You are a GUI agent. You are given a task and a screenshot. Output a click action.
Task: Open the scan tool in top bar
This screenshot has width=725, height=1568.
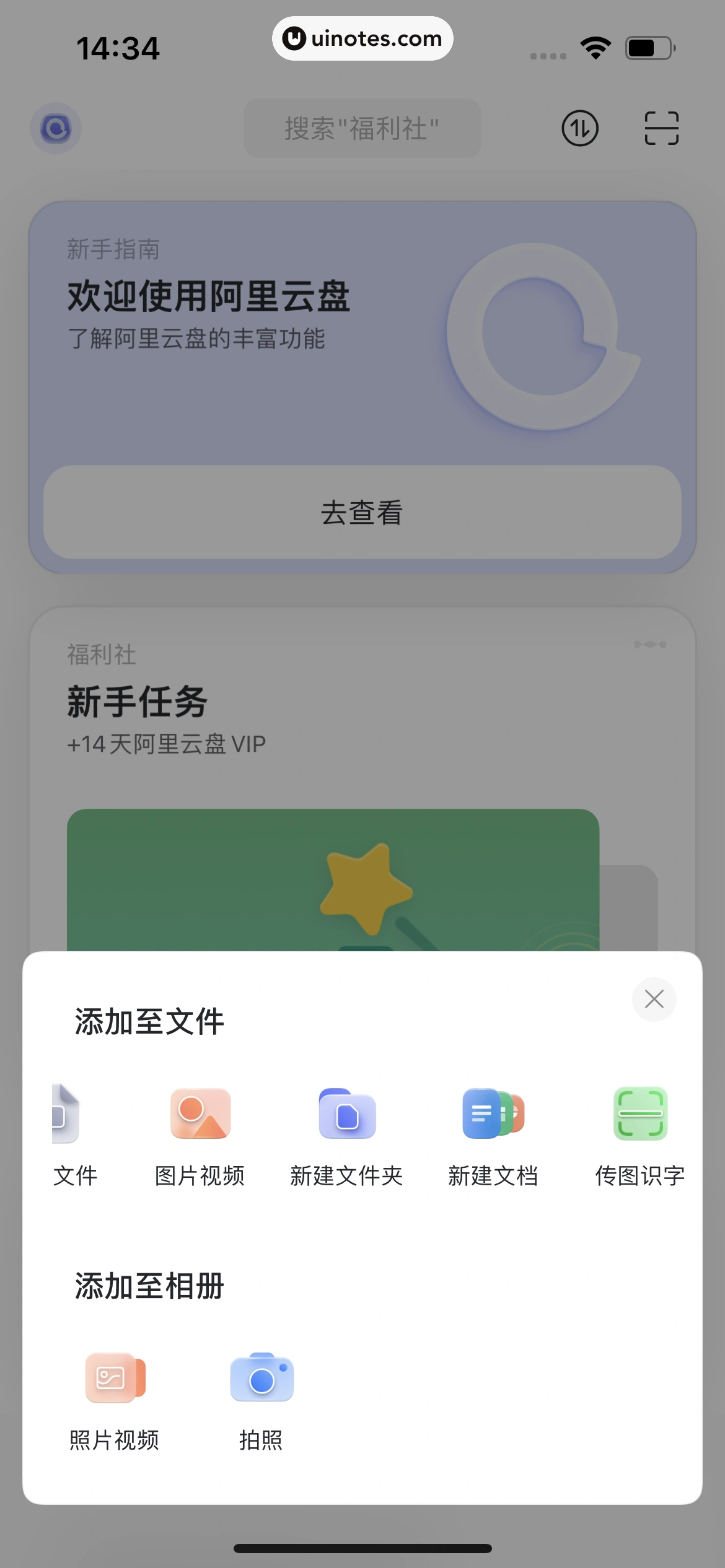pos(662,128)
